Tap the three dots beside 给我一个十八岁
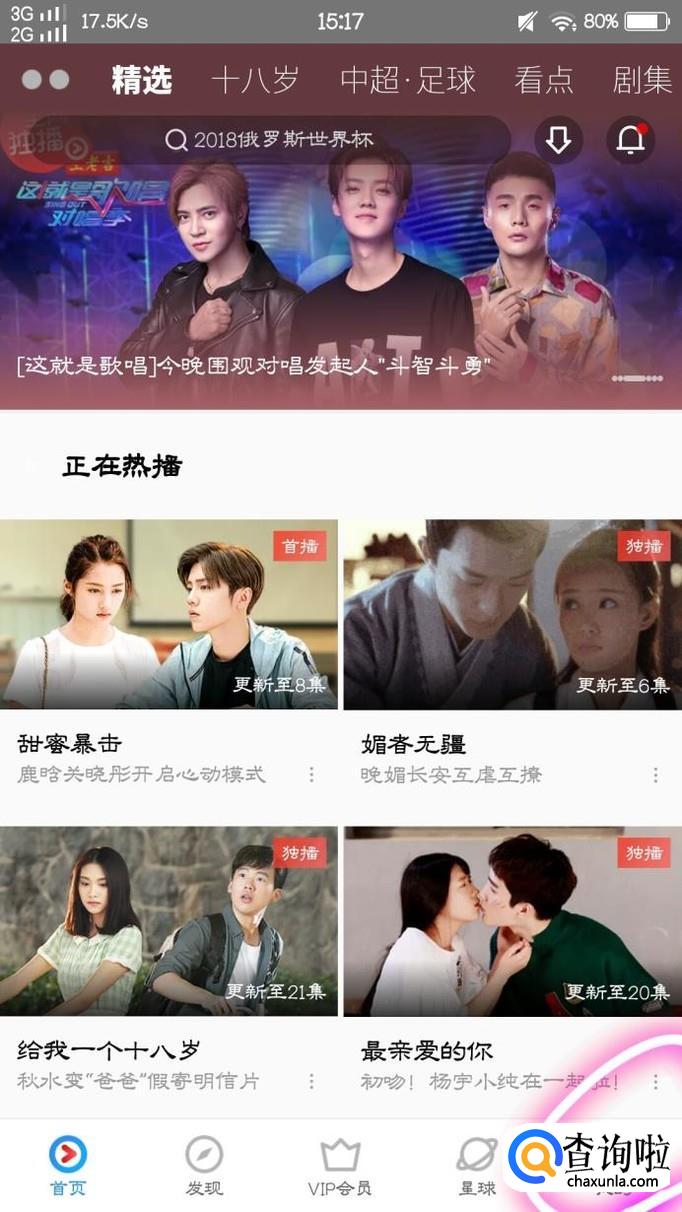 click(x=312, y=1082)
